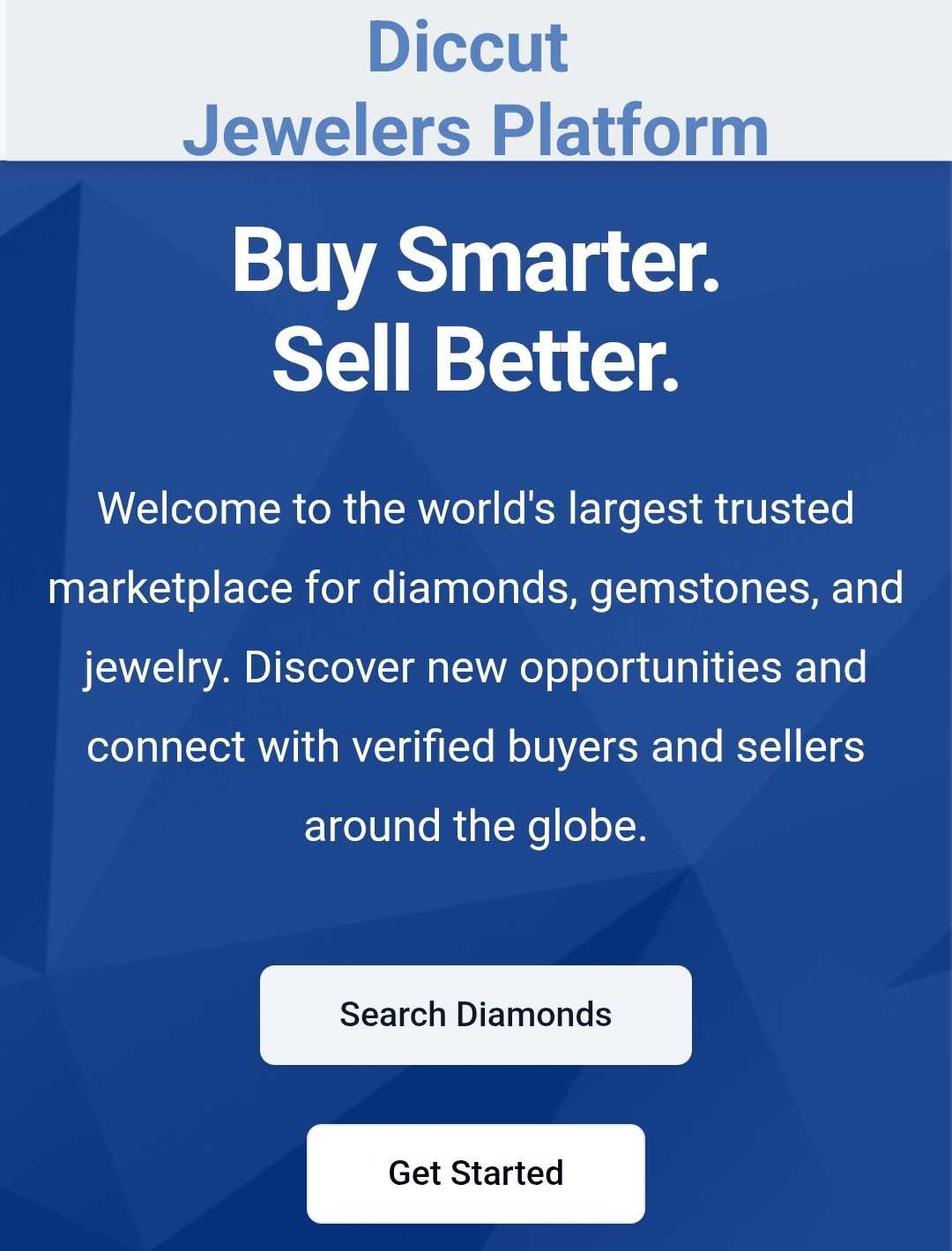Select Get Started

pos(475,1173)
